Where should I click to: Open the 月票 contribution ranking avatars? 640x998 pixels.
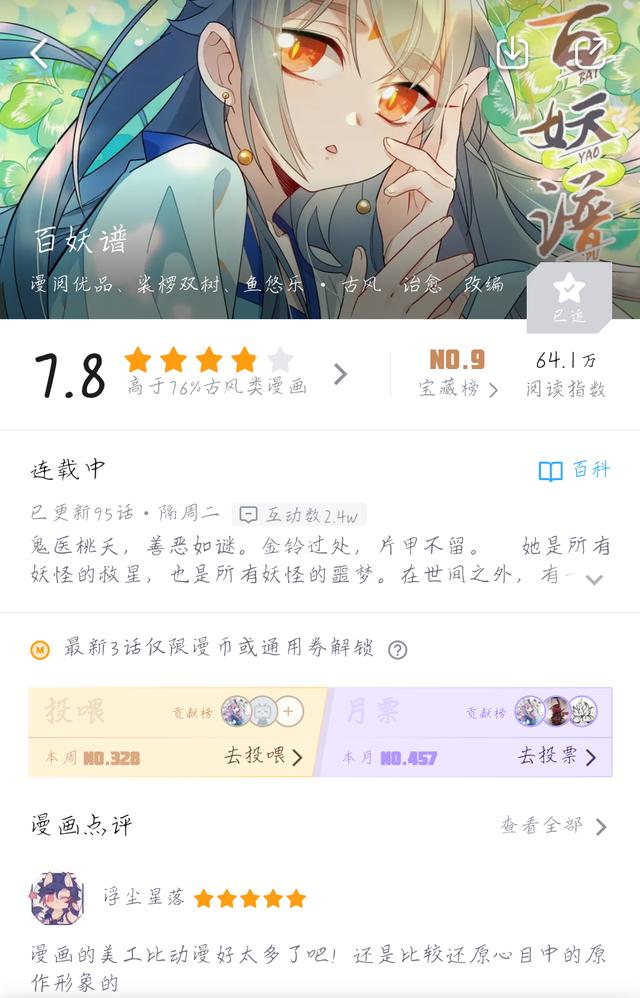point(556,712)
